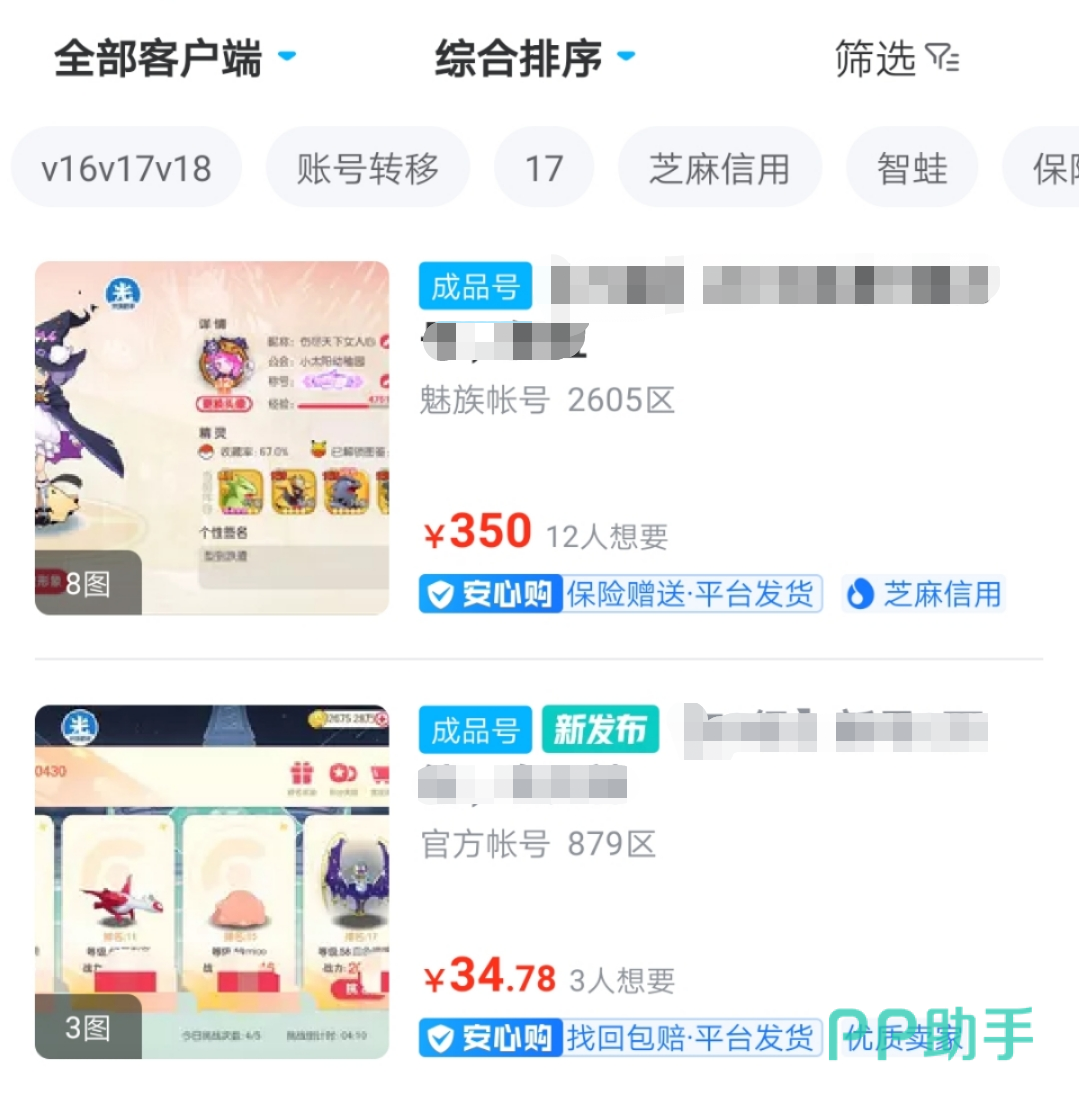Open the 筛选 filter options

896,59
